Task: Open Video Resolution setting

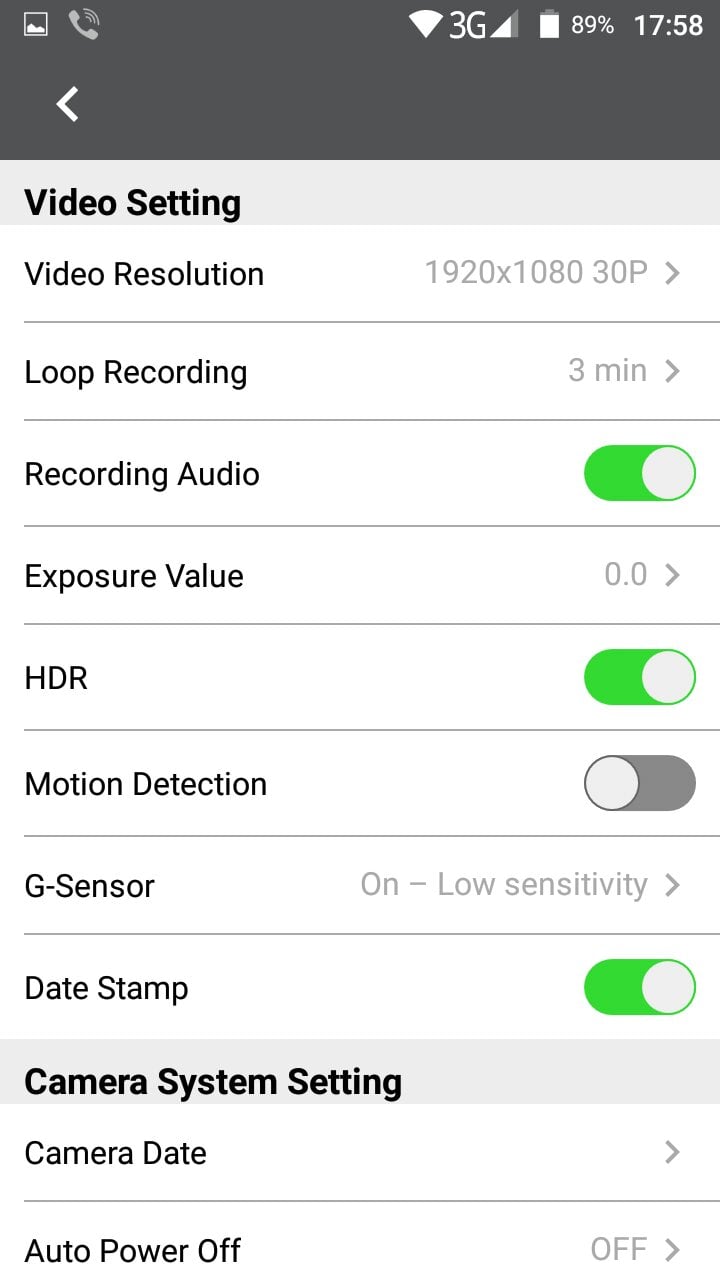Action: [x=360, y=273]
